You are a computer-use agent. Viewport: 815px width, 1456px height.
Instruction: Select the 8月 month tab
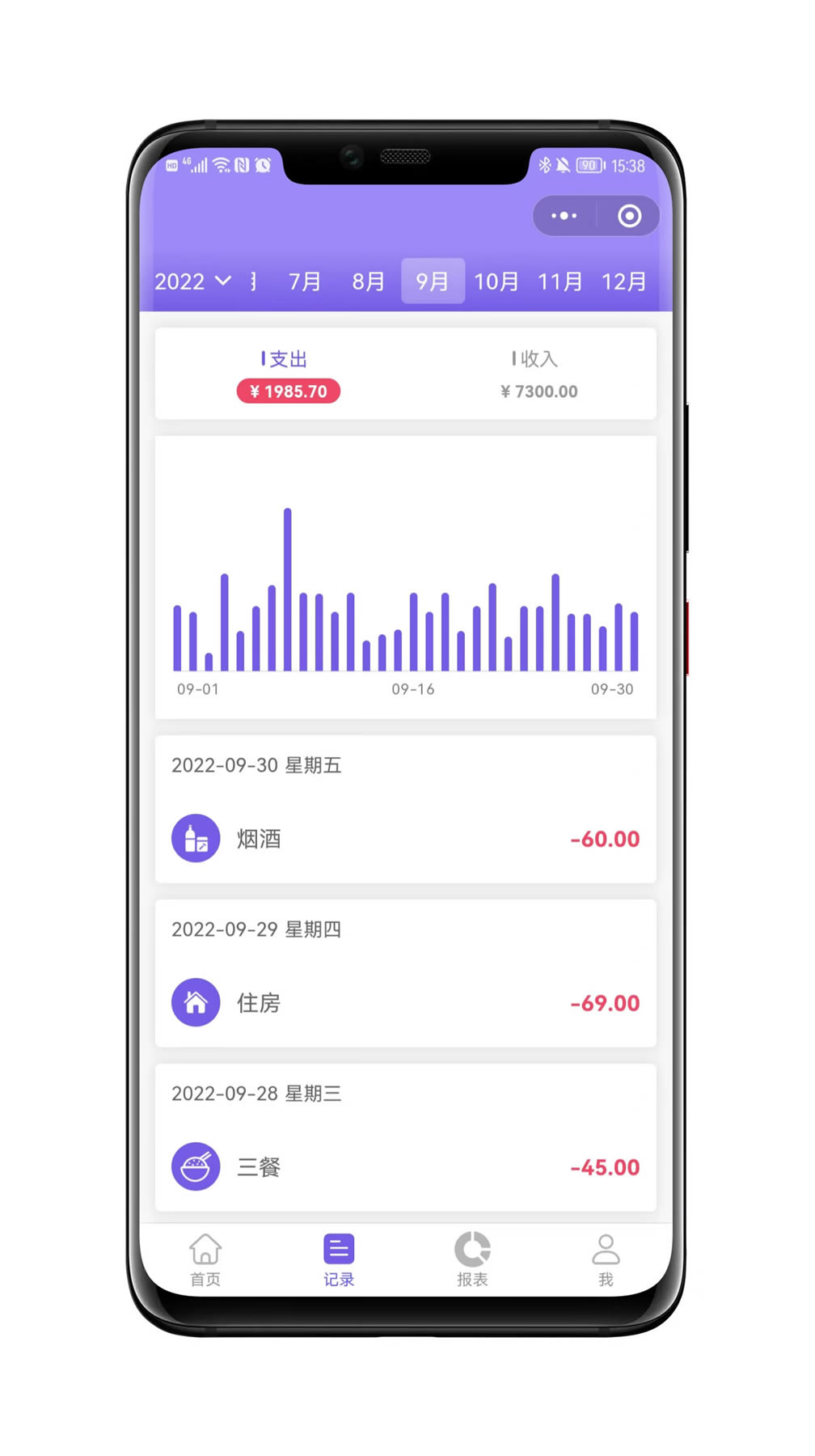pyautogui.click(x=368, y=281)
